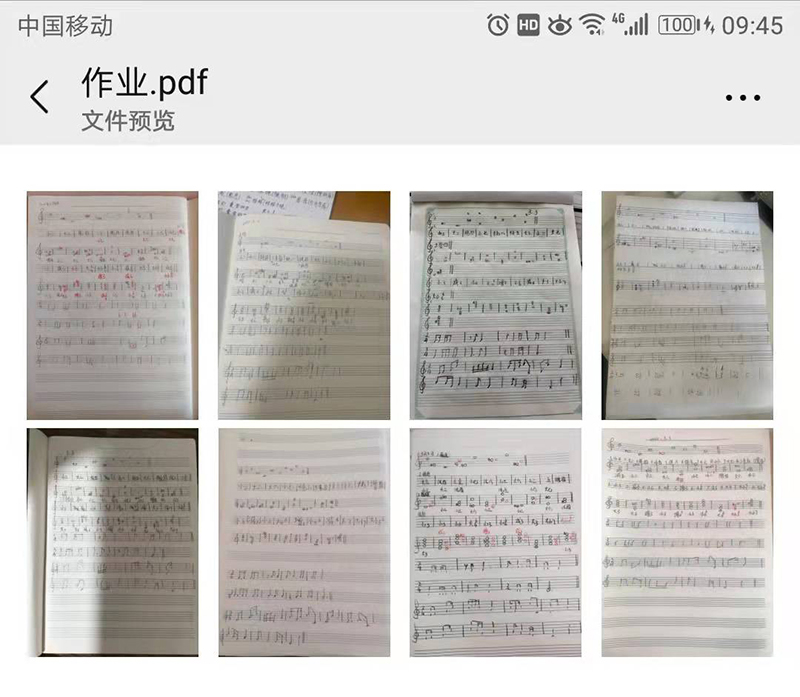Go back from the 作业.pdf preview
This screenshot has width=800, height=697.
click(39, 97)
